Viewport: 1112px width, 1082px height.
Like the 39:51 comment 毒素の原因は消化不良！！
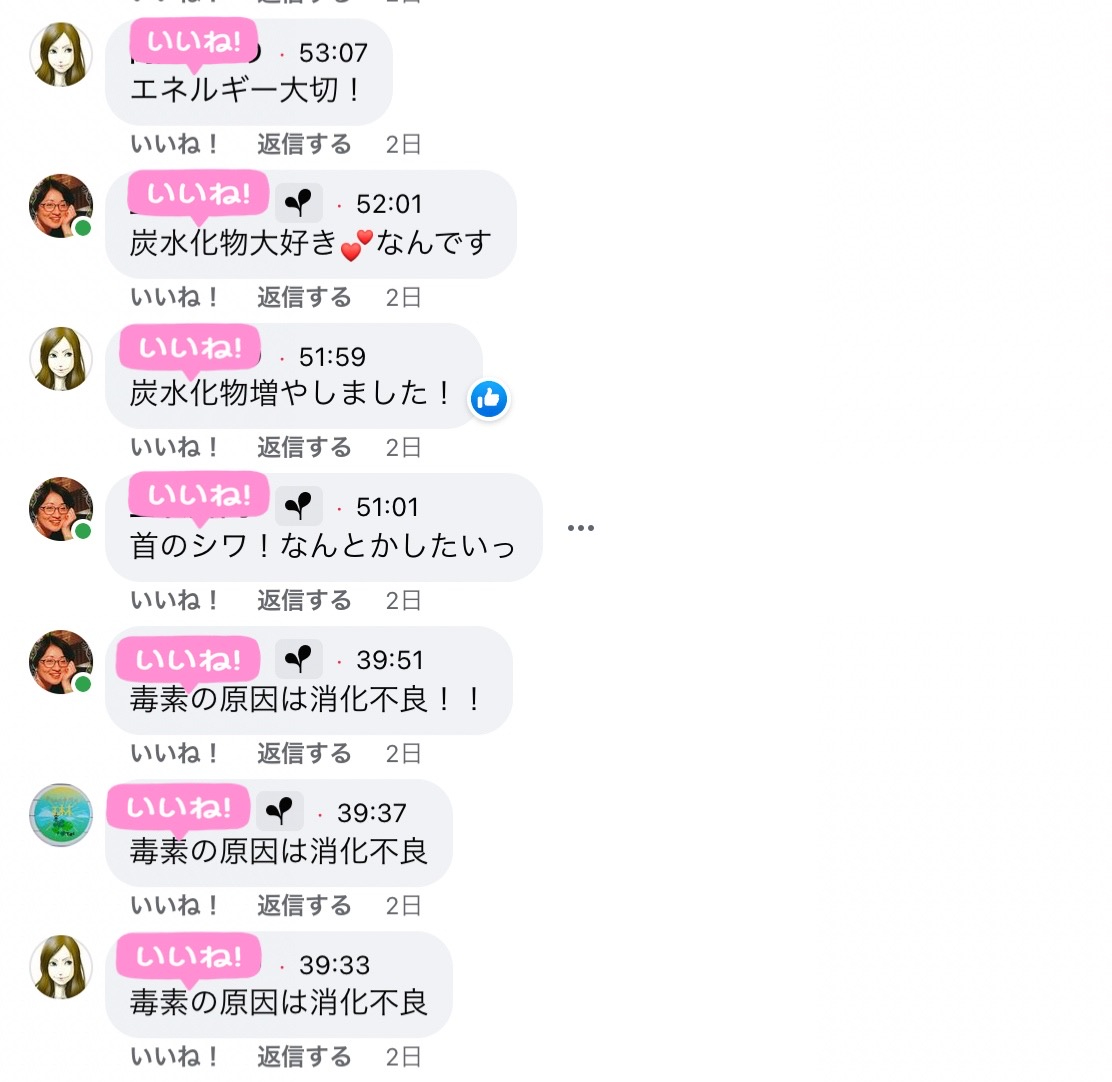click(174, 753)
